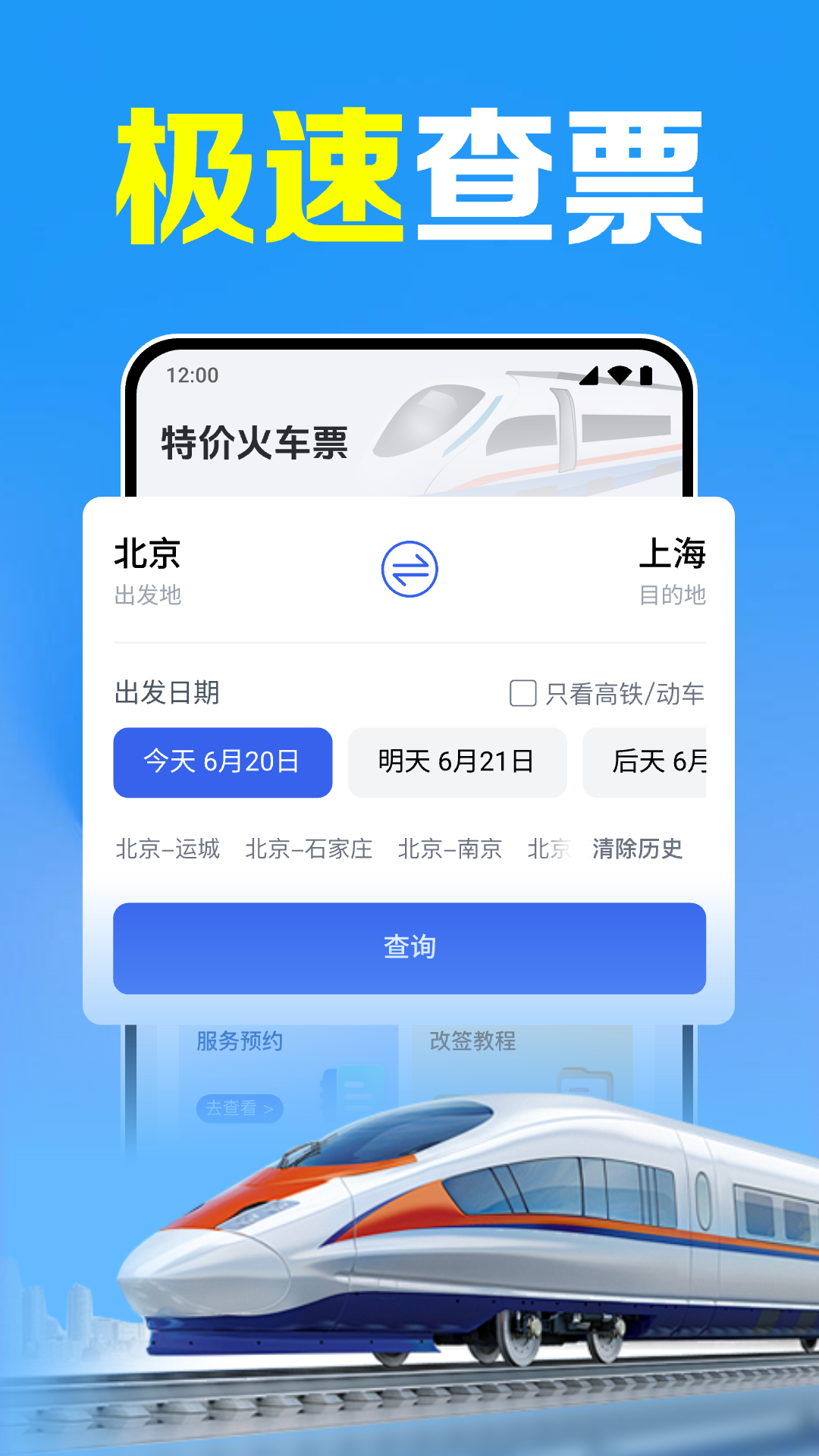Screen dimensions: 819x1456
Task: Select 明天 6月21日 departure date
Action: (457, 763)
